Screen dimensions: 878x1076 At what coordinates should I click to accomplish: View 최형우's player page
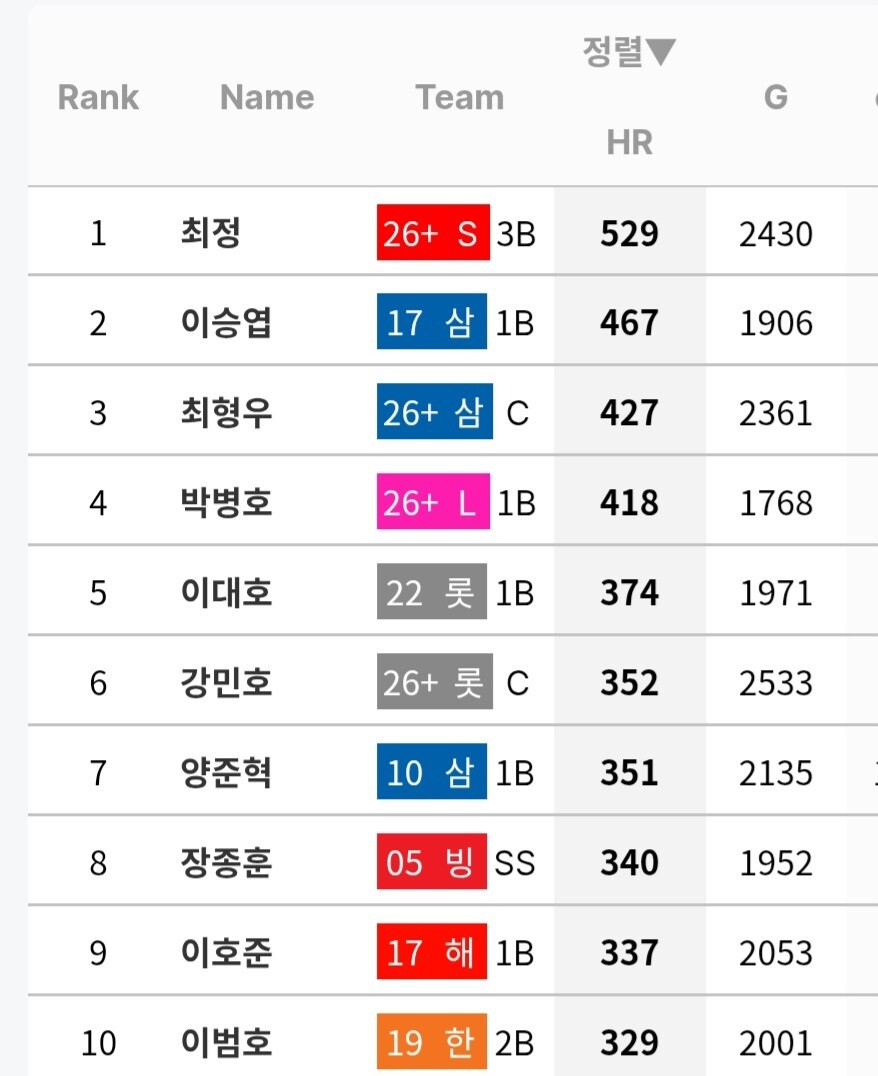[226, 412]
